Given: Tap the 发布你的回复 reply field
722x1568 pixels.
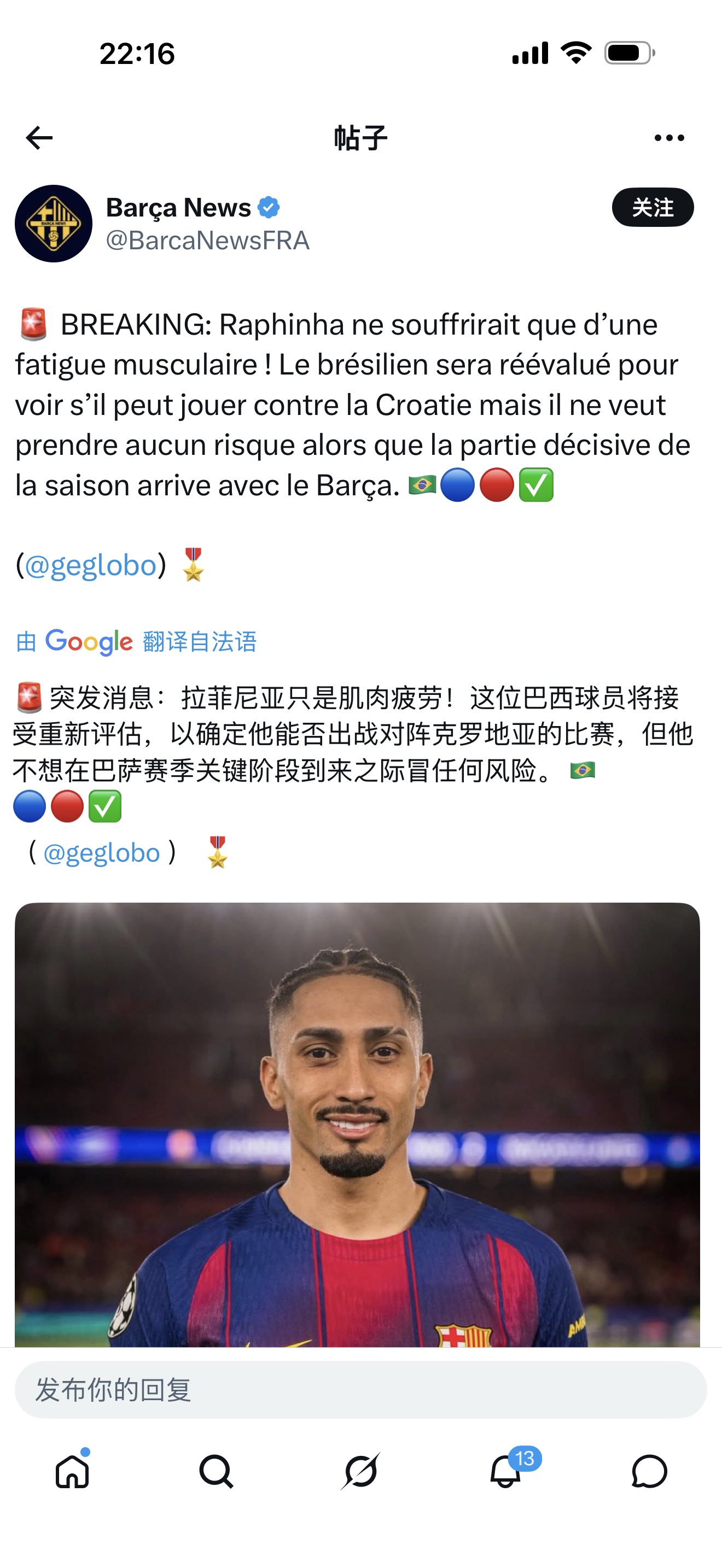Looking at the screenshot, I should 360,1390.
